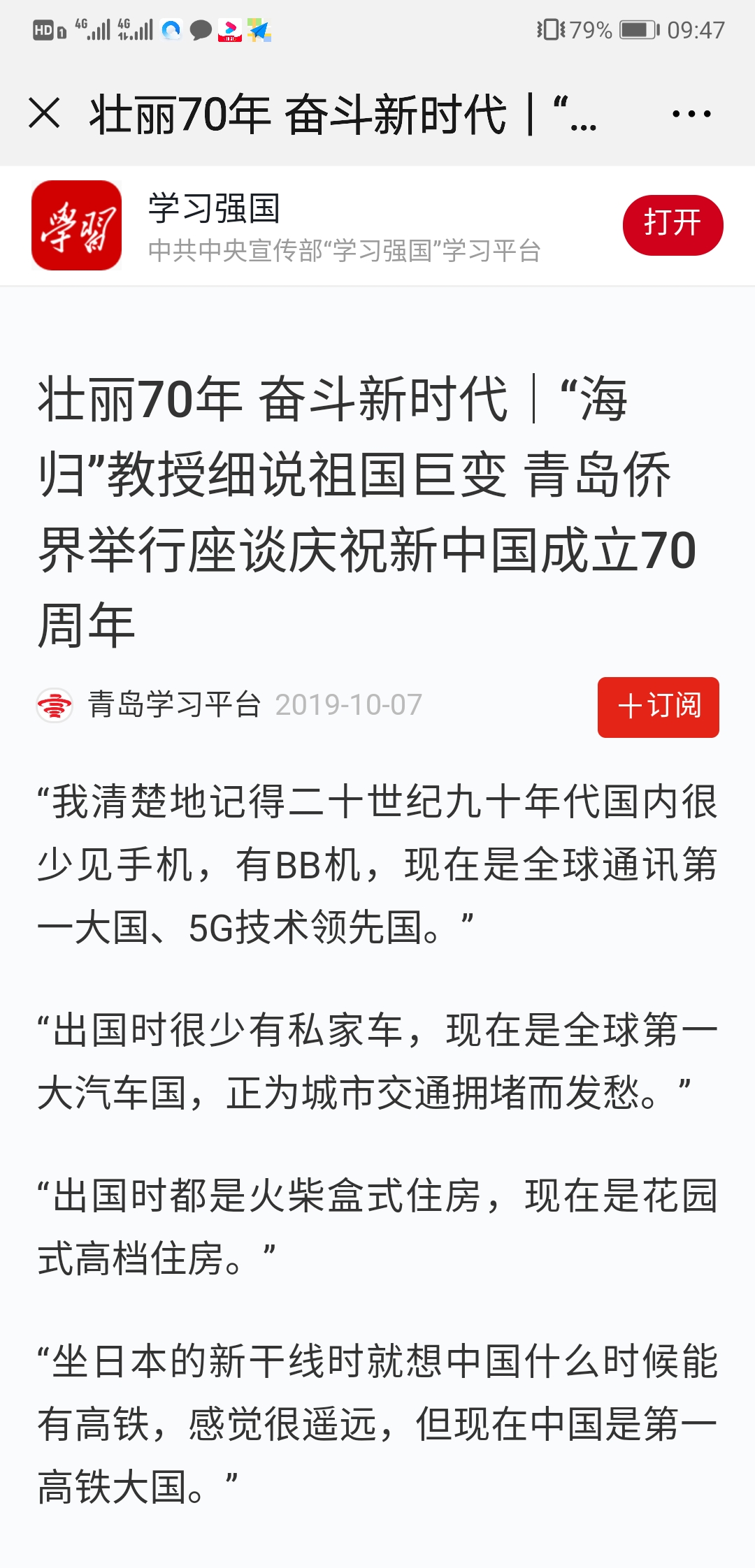The image size is (755, 1568).
Task: Subscribe with the +订阅 button
Action: click(x=658, y=706)
